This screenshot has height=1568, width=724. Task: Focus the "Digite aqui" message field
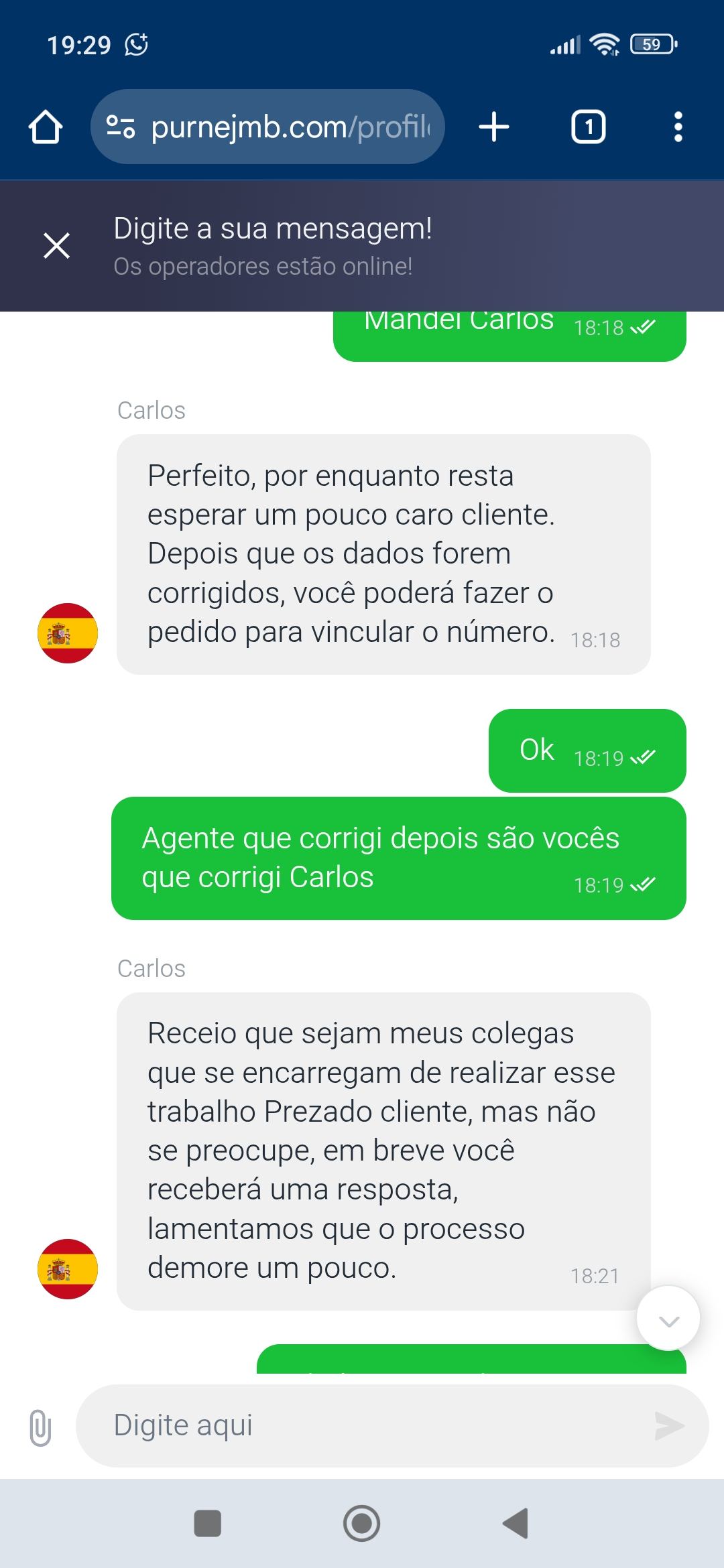click(375, 1425)
